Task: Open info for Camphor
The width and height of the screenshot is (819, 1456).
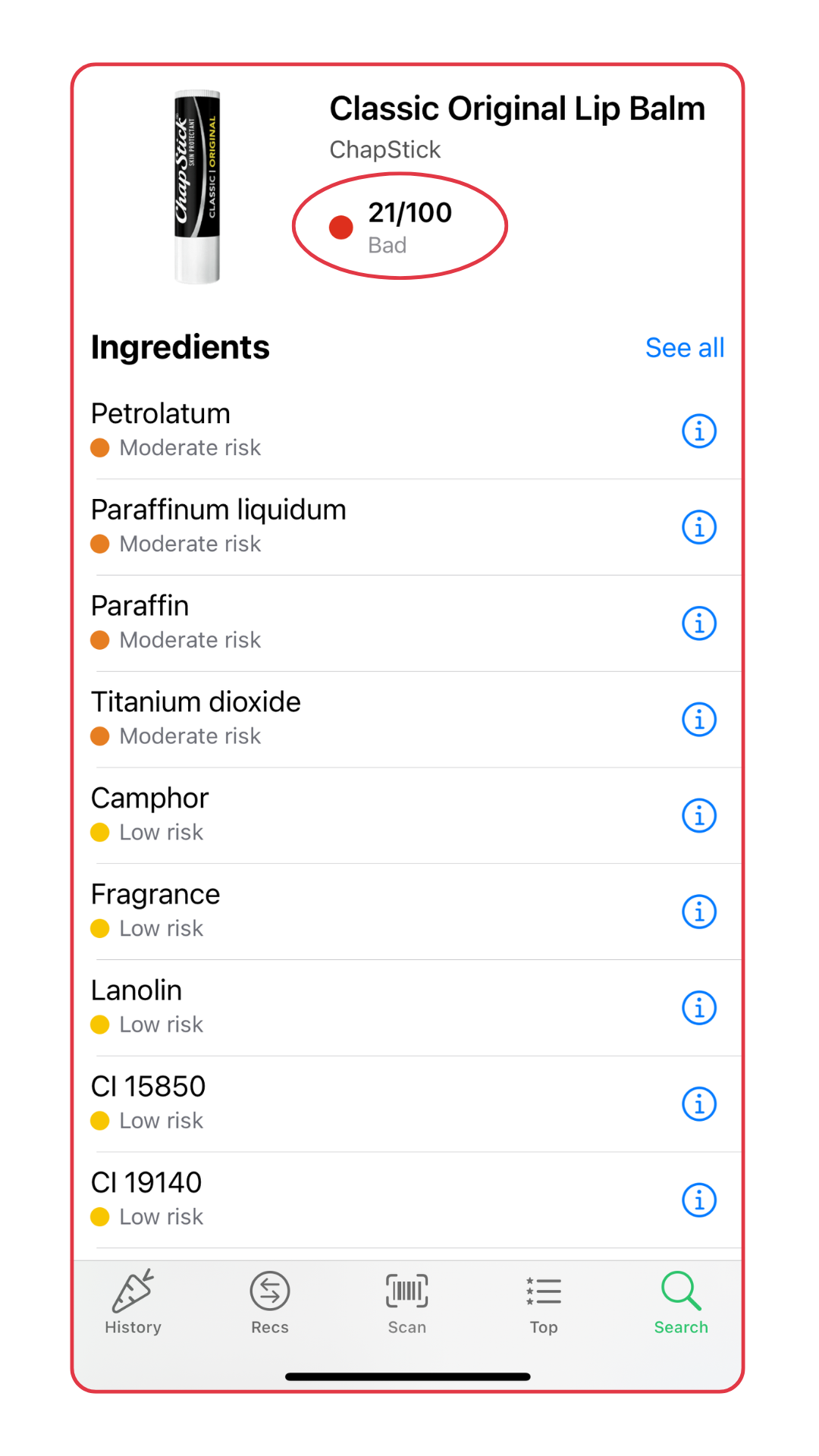Action: point(699,816)
